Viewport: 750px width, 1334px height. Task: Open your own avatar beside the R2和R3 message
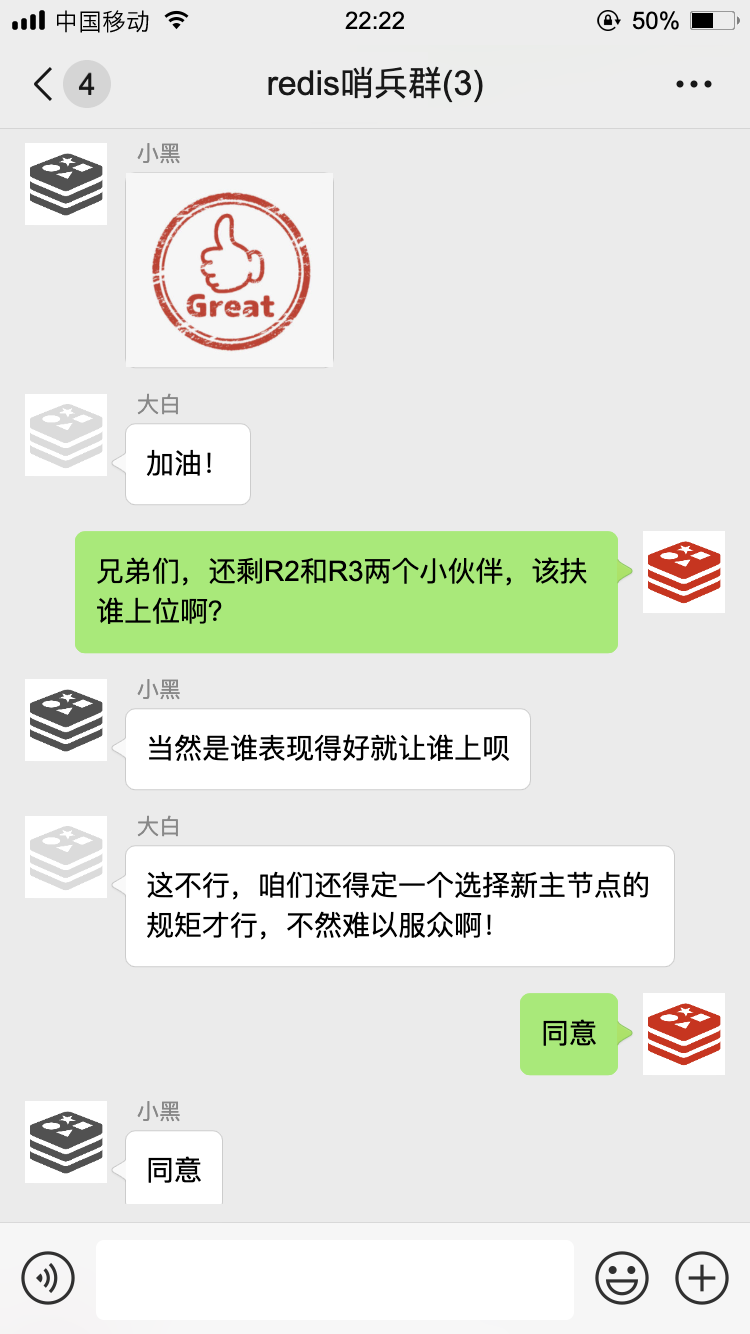684,572
